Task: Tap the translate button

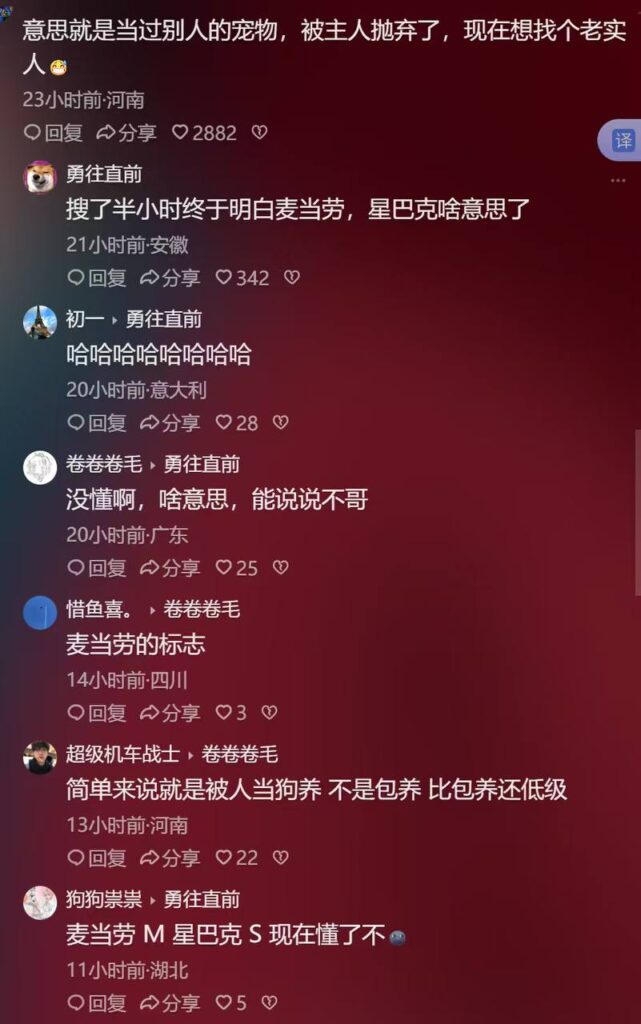Action: (622, 140)
